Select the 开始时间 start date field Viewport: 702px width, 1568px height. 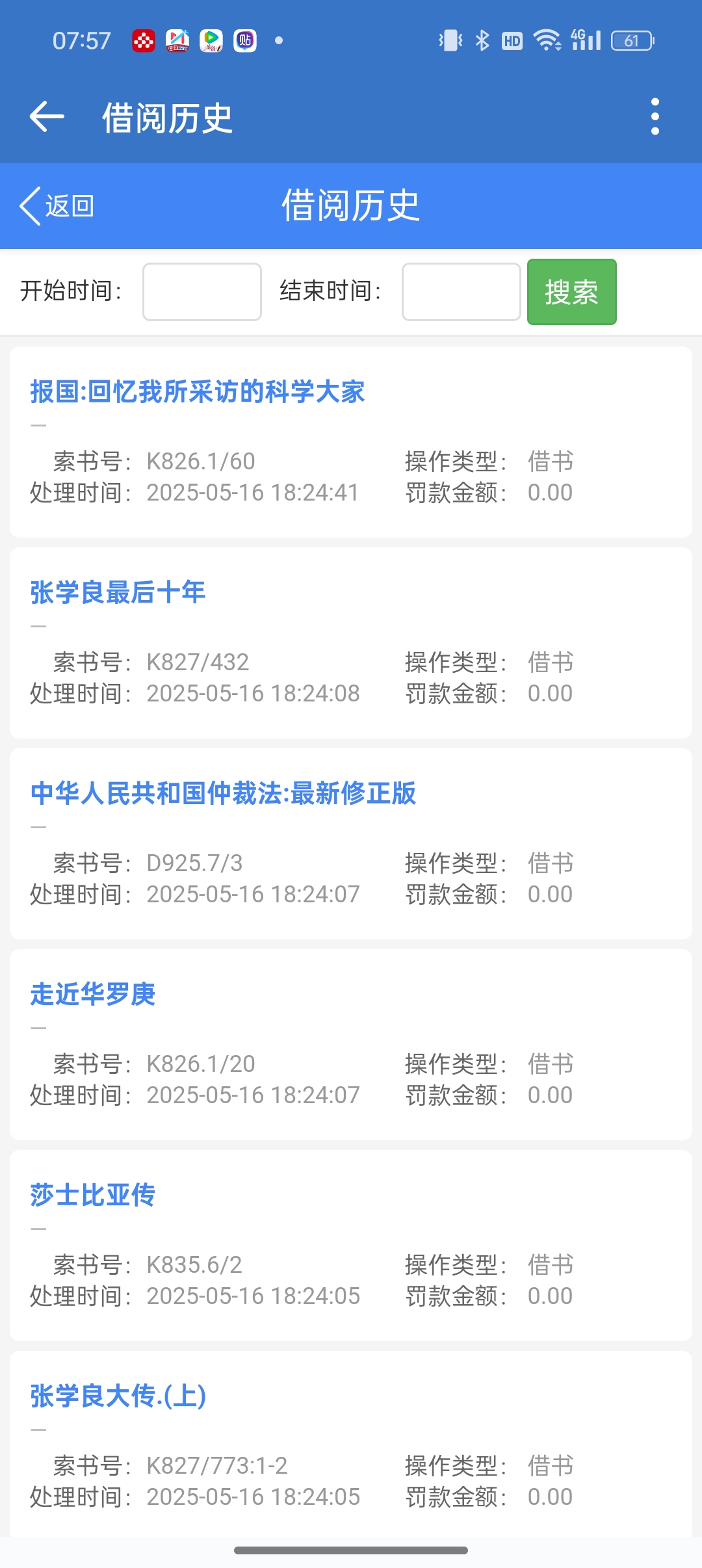pos(202,292)
